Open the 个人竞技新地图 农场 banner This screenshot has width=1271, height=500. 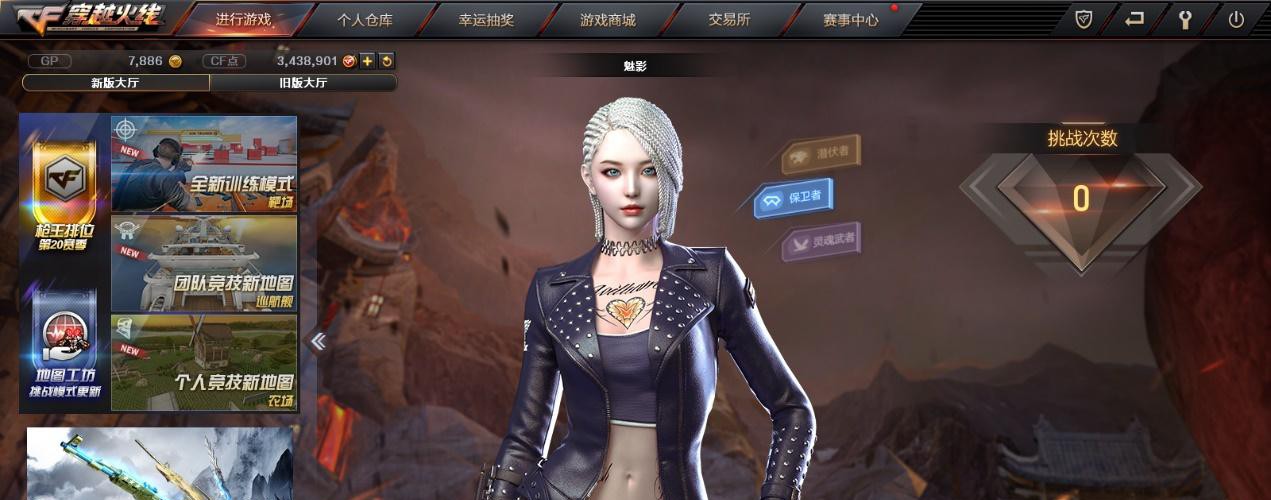[x=204, y=362]
